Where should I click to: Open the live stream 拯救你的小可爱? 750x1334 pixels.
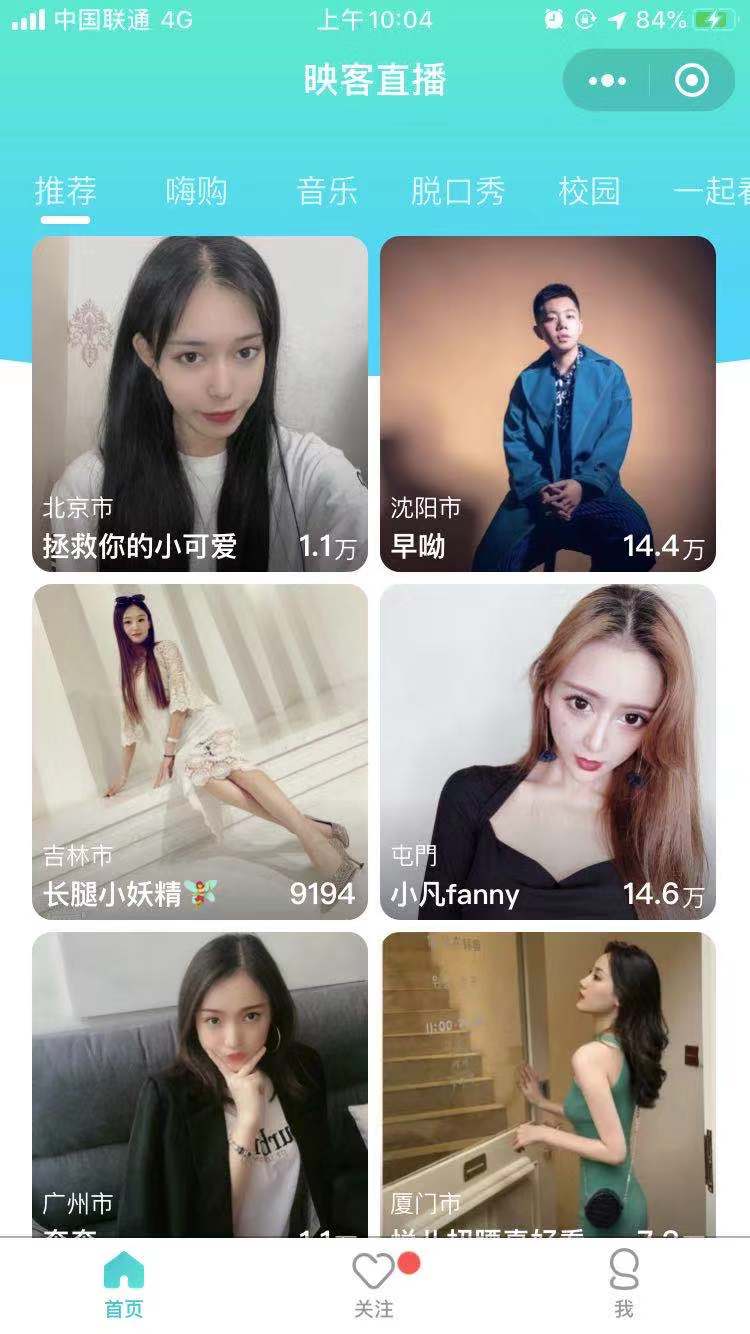200,403
